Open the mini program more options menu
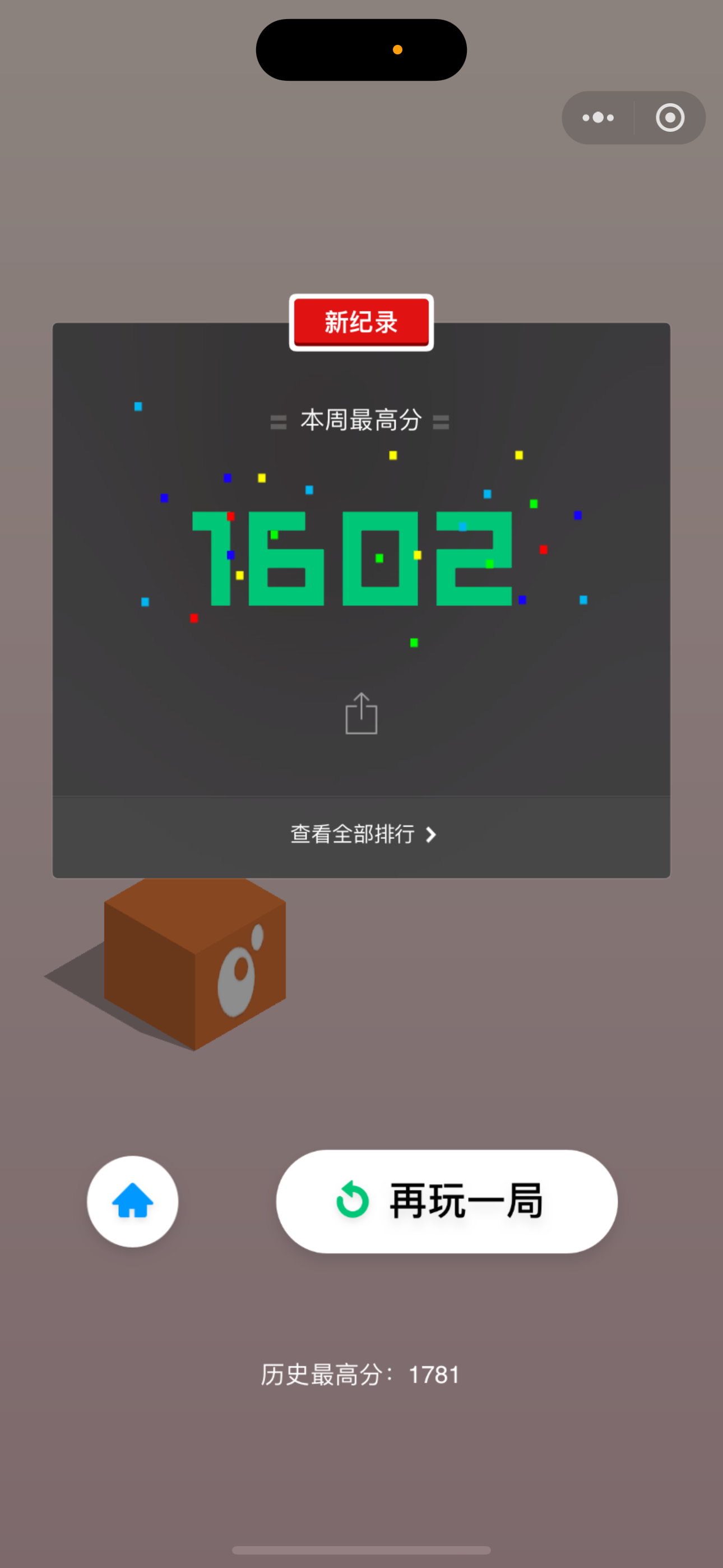Image resolution: width=723 pixels, height=1568 pixels. click(x=597, y=117)
